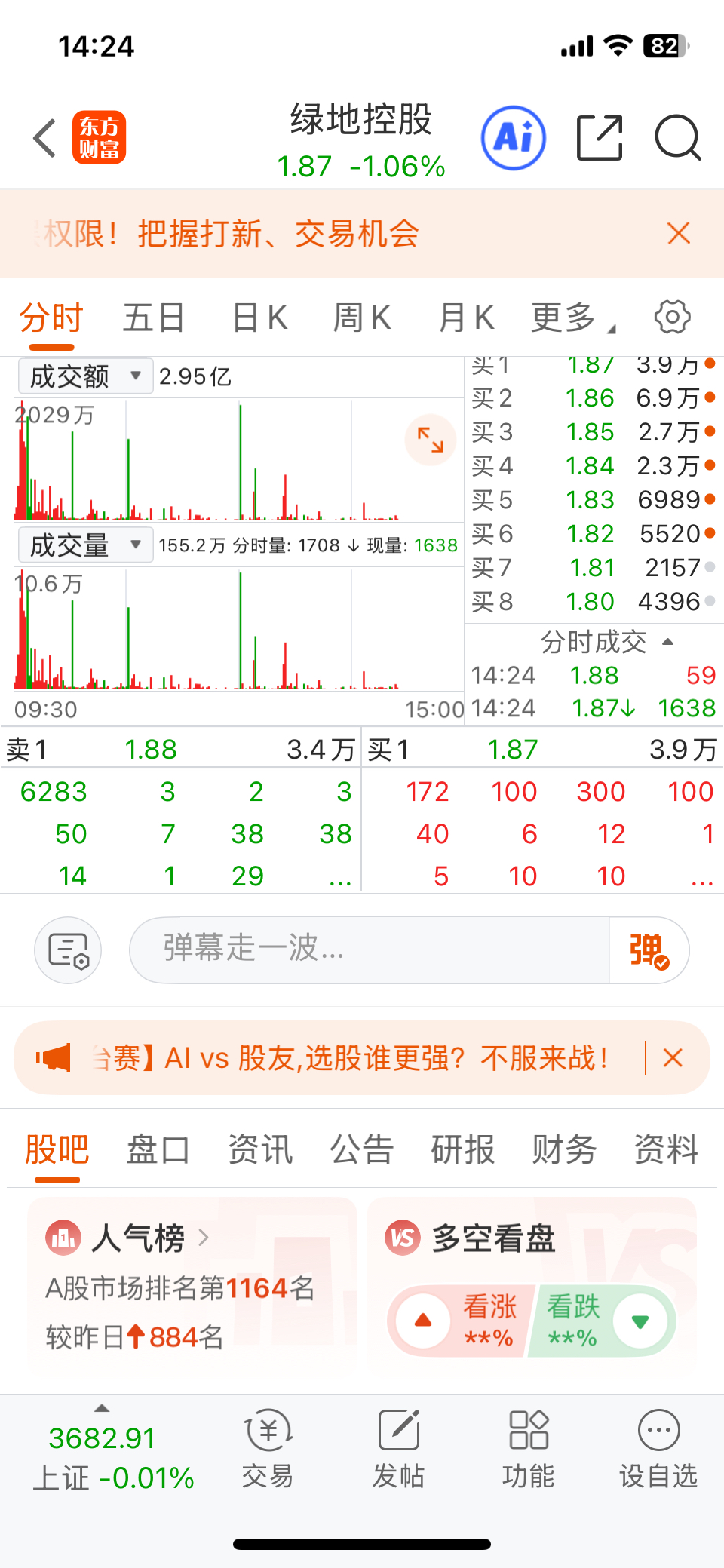
Task: Expand the chart to fullscreen
Action: (431, 440)
